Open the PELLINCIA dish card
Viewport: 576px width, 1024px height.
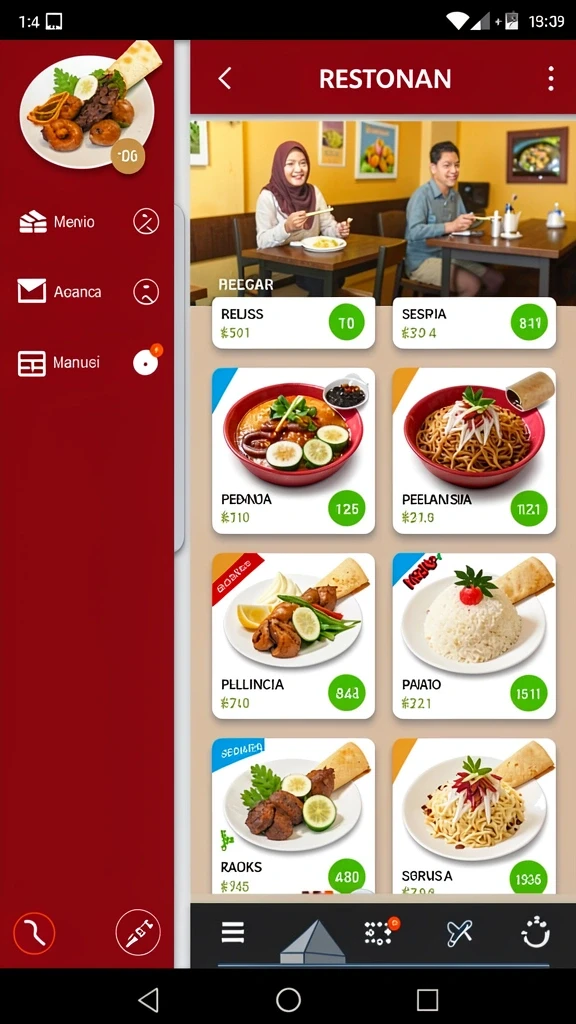[x=293, y=636]
